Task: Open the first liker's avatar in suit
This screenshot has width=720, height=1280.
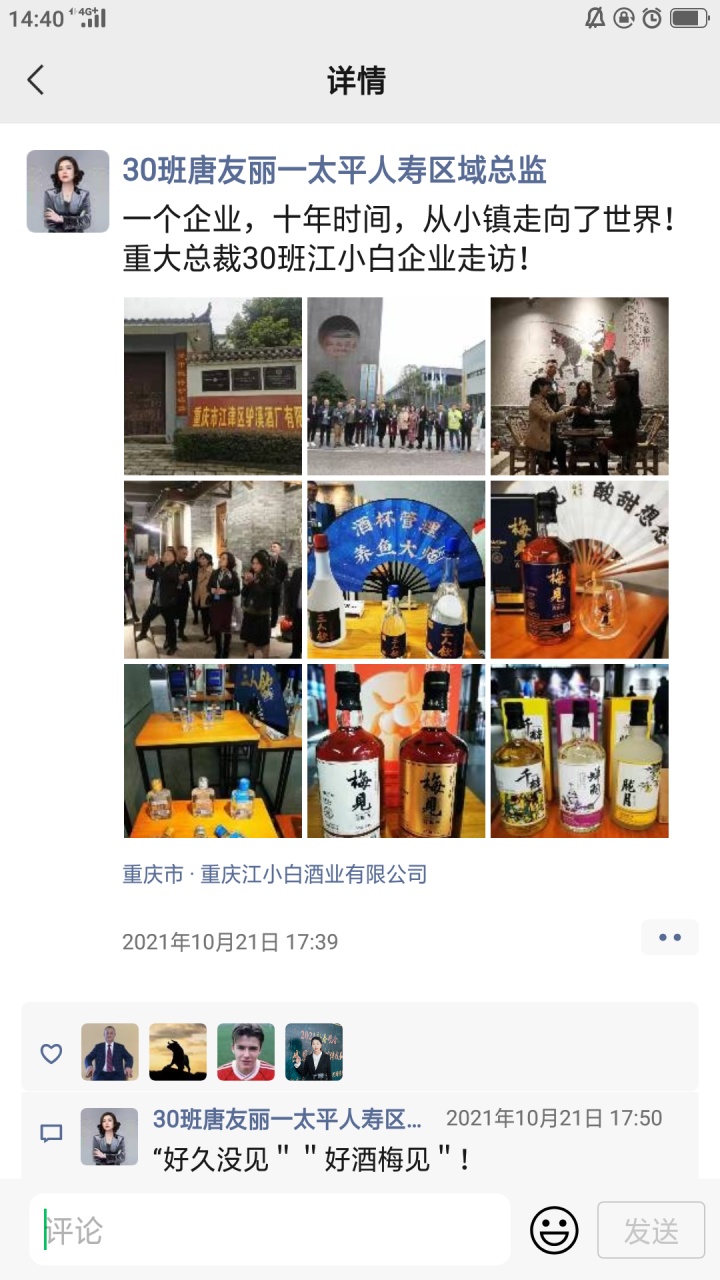Action: coord(110,1052)
